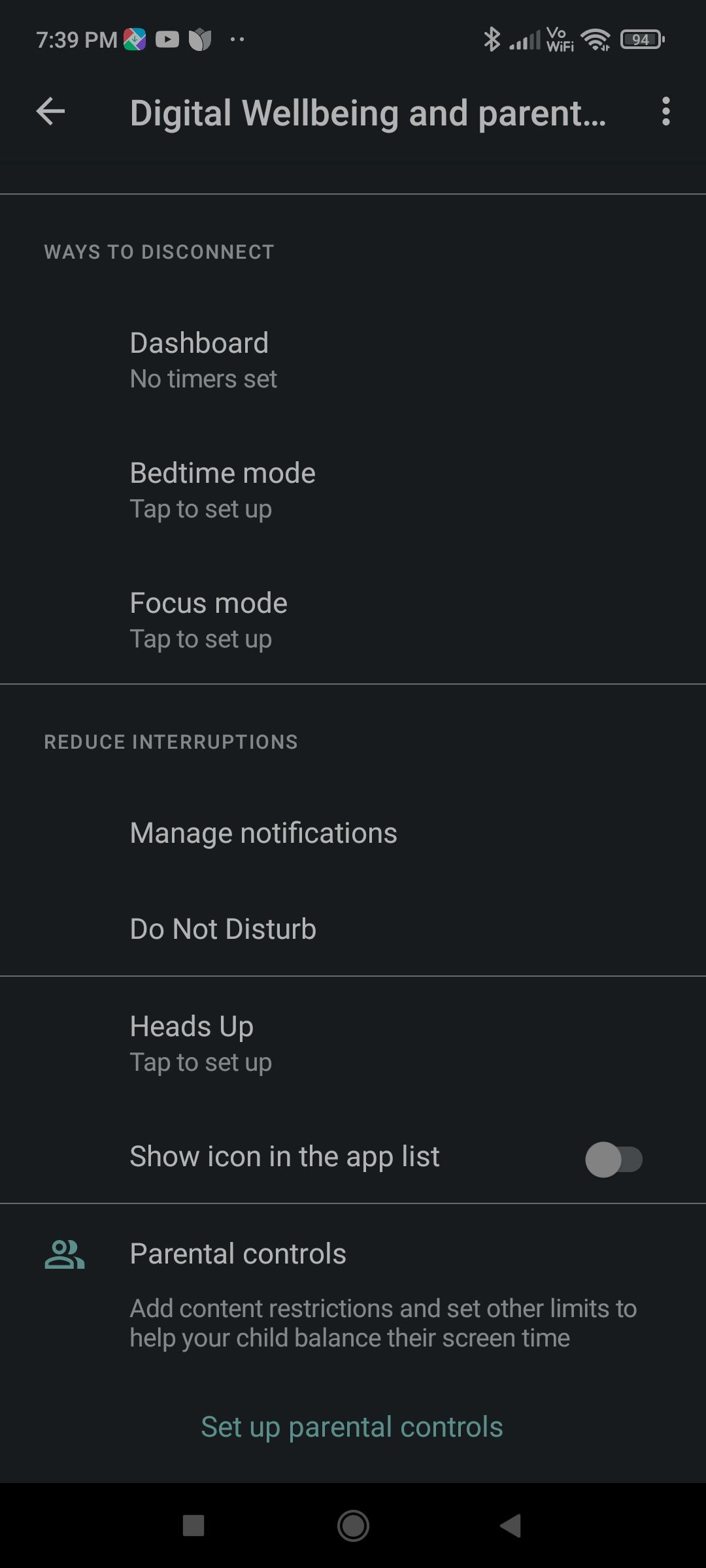Open Do Not Disturb settings
This screenshot has height=1568, width=706.
[222, 928]
